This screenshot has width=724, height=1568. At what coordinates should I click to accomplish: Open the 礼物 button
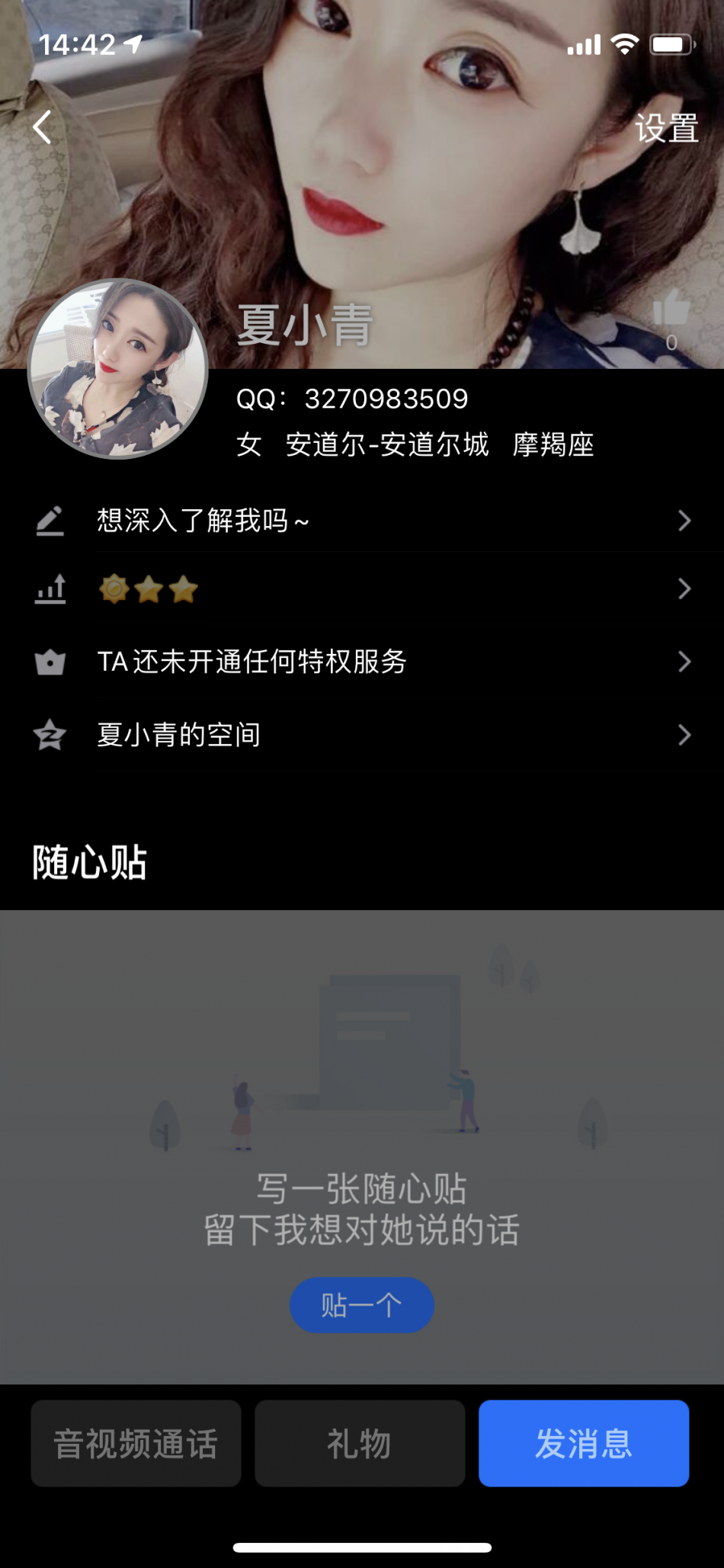pos(360,1443)
